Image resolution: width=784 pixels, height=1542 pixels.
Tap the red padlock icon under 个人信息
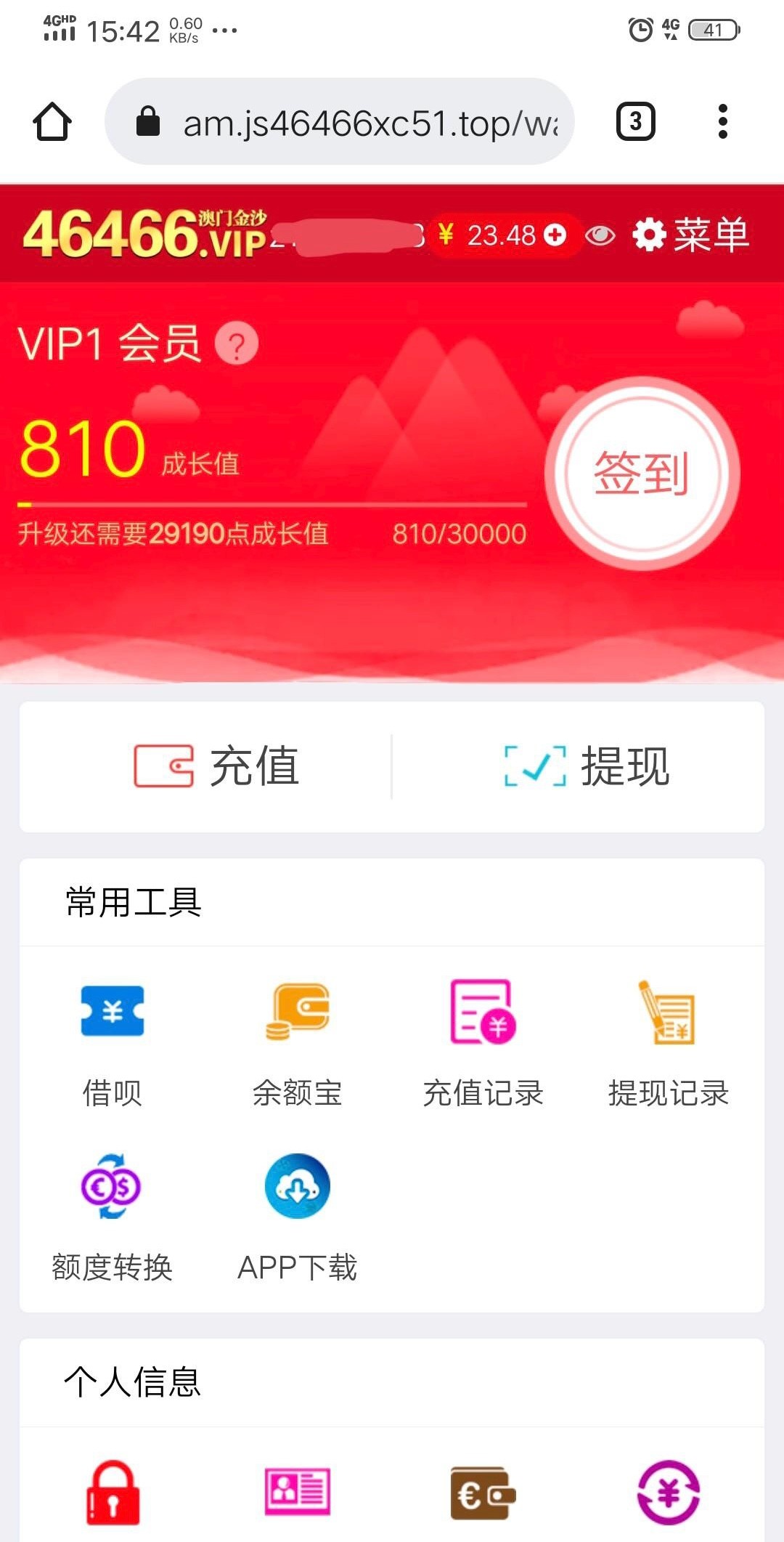click(113, 1493)
